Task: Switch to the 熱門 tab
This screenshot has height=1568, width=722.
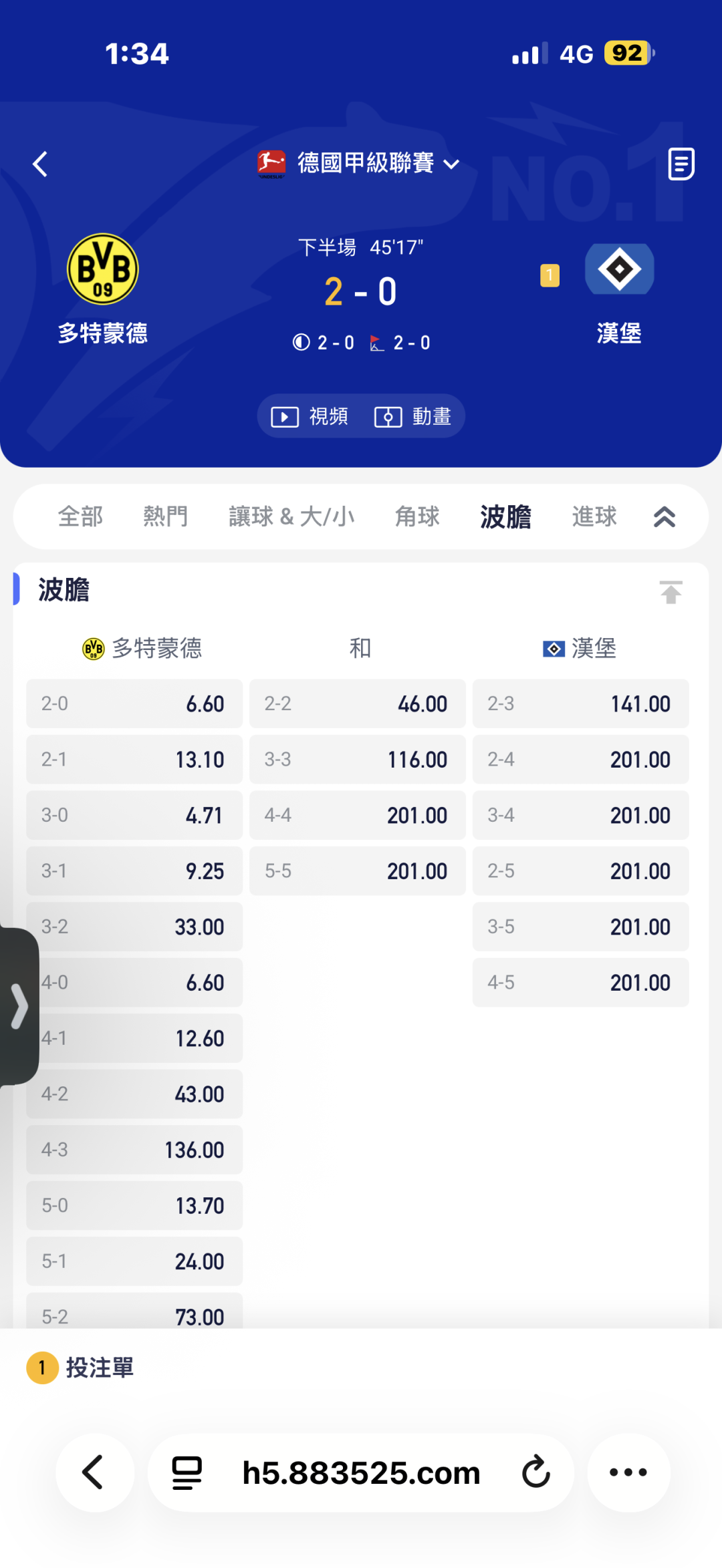Action: click(x=166, y=516)
